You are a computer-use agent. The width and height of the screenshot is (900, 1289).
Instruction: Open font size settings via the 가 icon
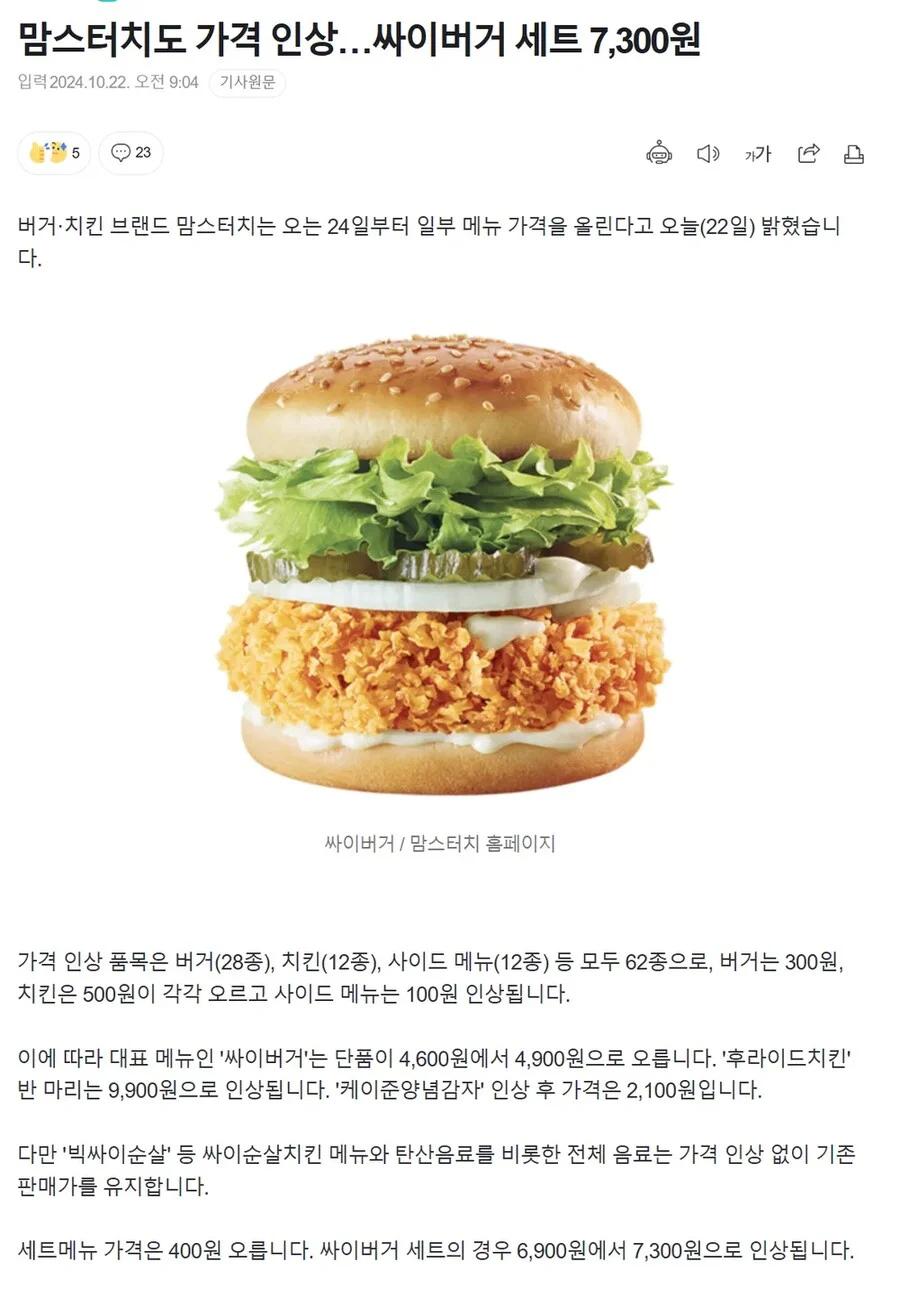coord(758,153)
